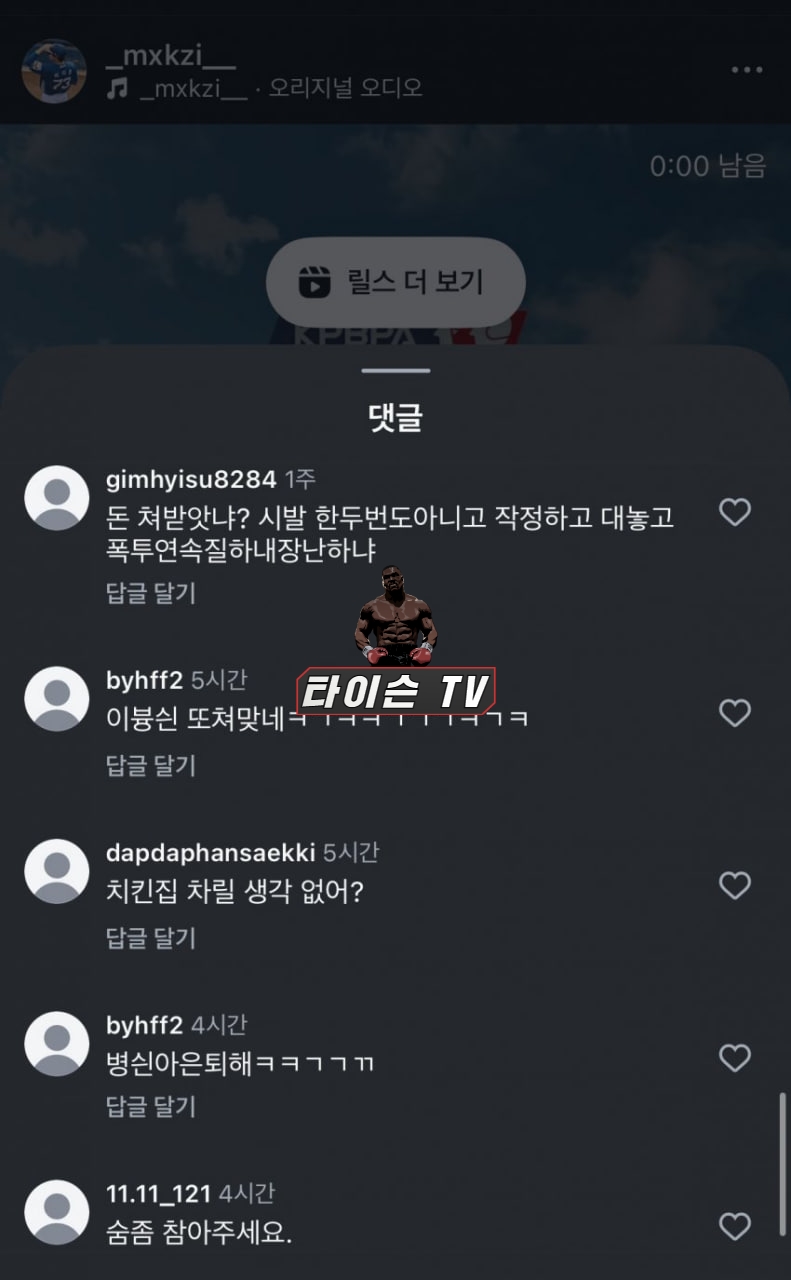Screen dimensions: 791x1280
Task: Open dapdaphansaekki's profile avatar
Action: click(x=56, y=871)
